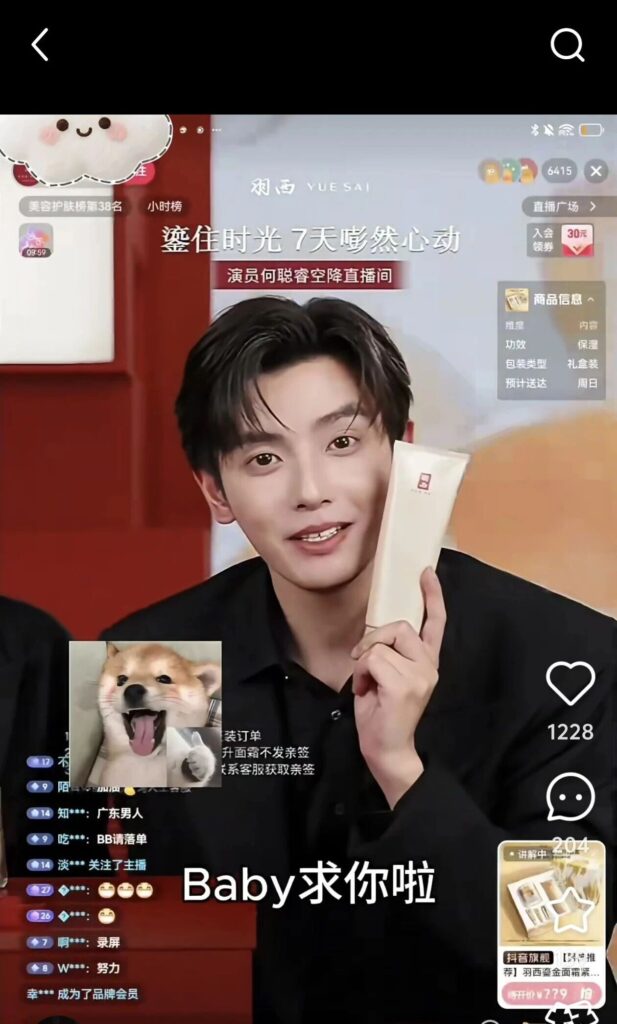
Task: Like the video with the heart icon
Action: coord(570,684)
